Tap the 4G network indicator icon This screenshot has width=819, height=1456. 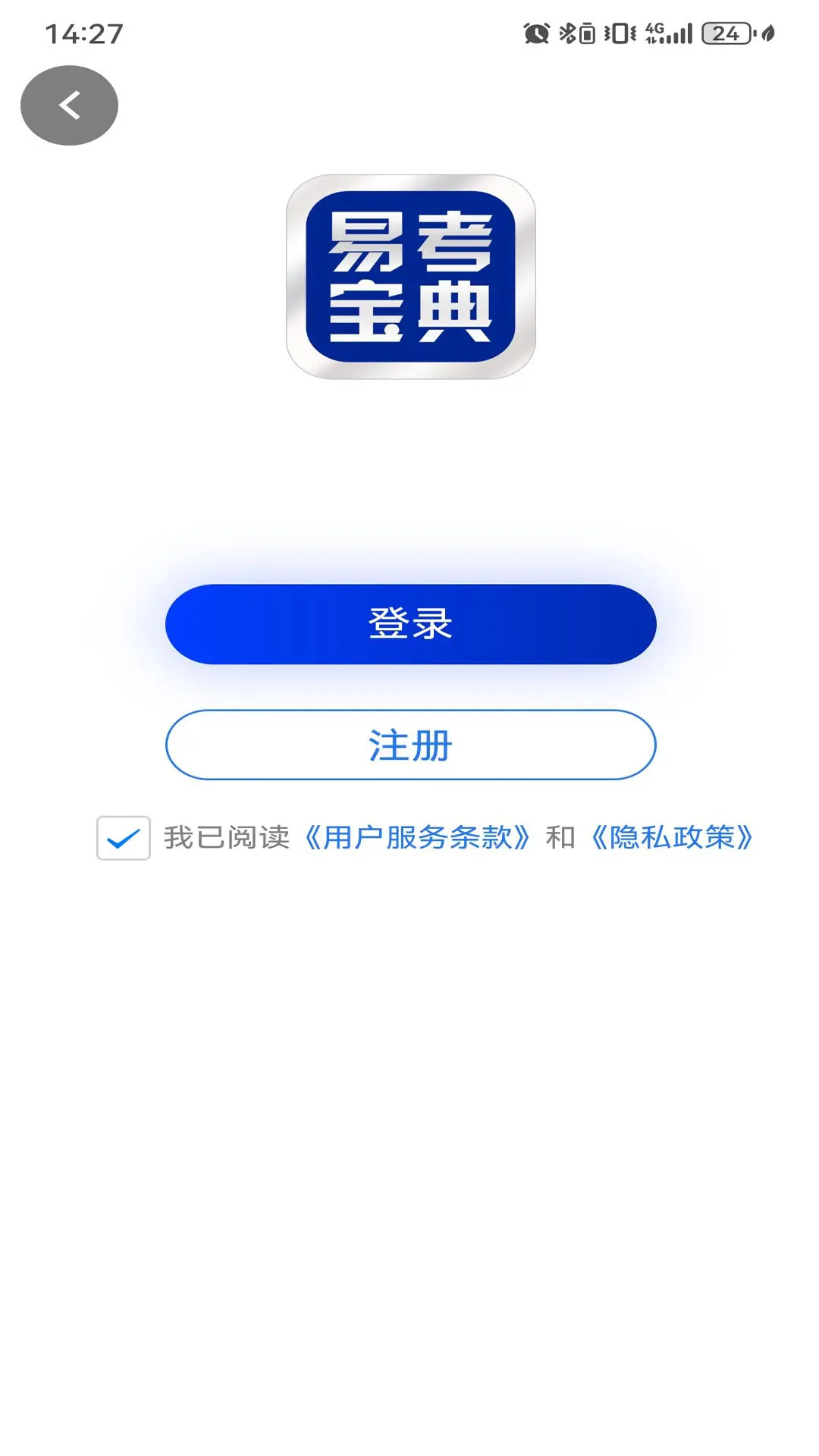click(654, 32)
